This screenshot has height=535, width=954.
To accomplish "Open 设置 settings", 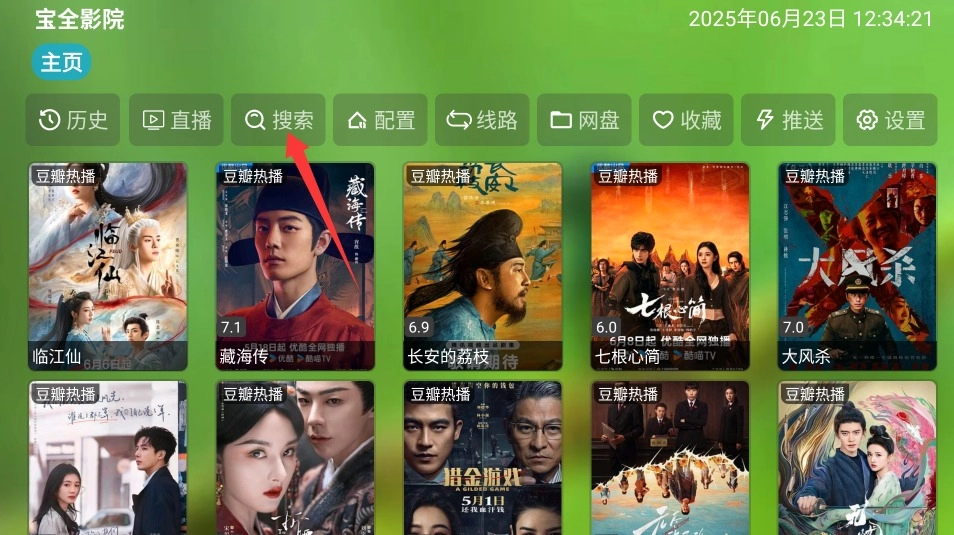I will coord(890,121).
